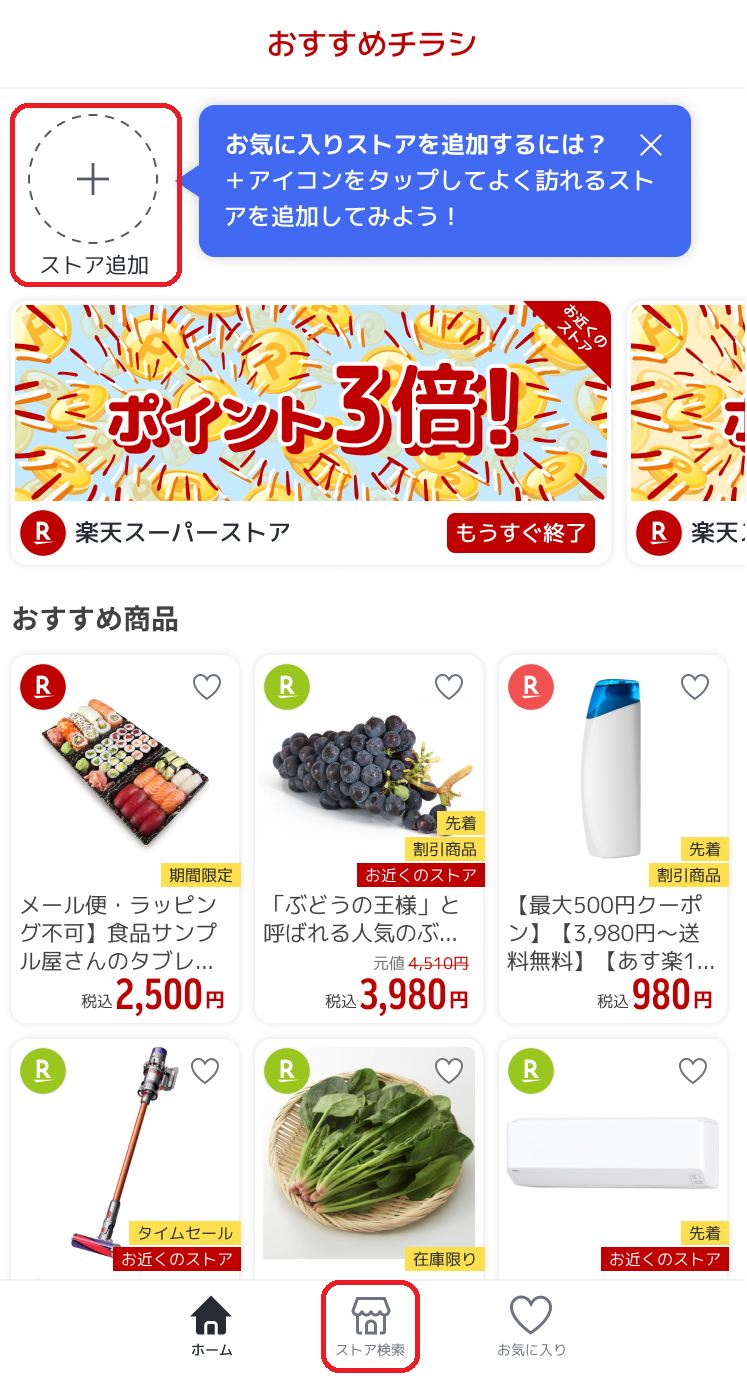Tap the R icon on the shampoo product

coord(529,687)
